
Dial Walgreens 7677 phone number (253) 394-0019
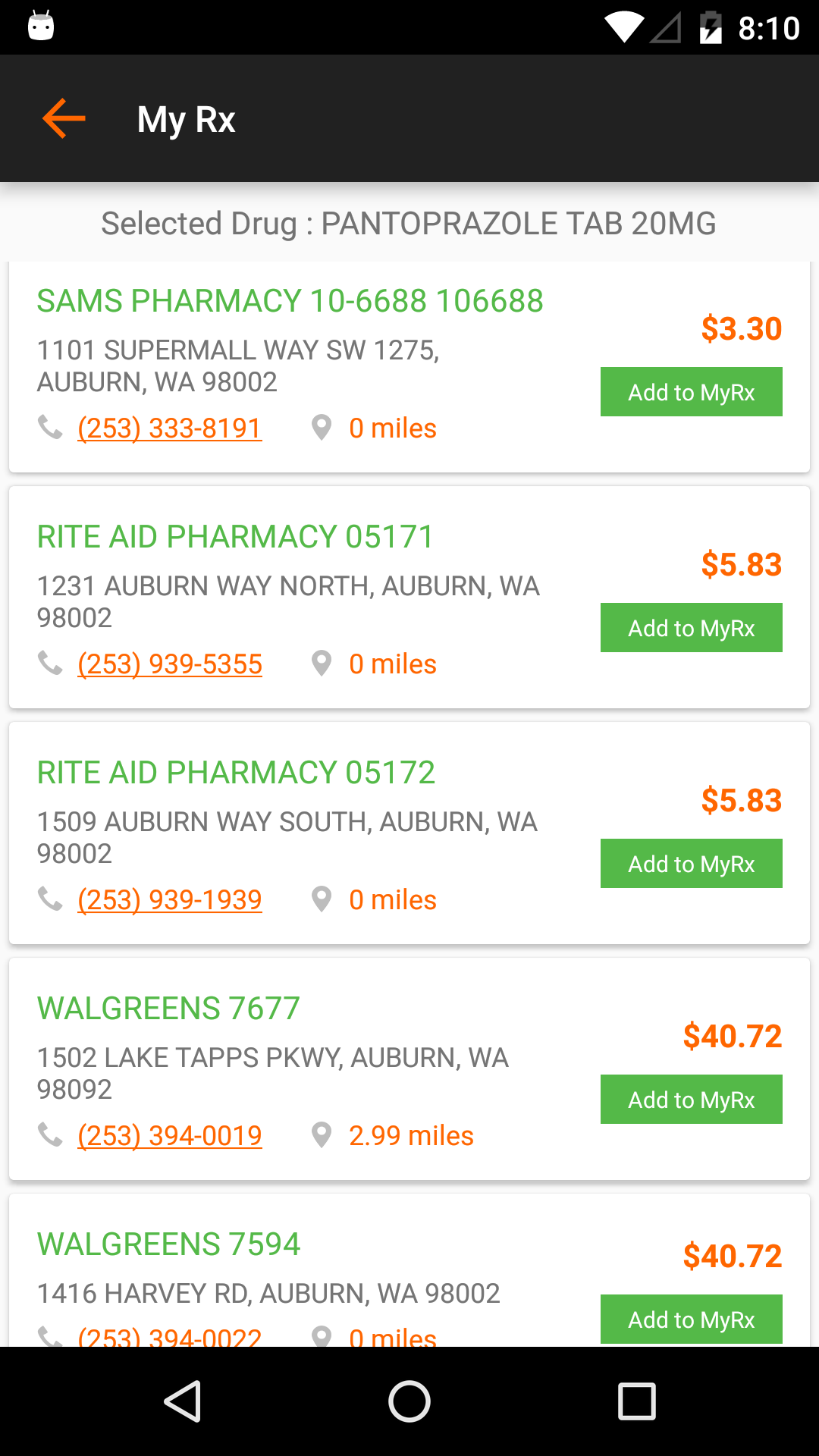170,1136
